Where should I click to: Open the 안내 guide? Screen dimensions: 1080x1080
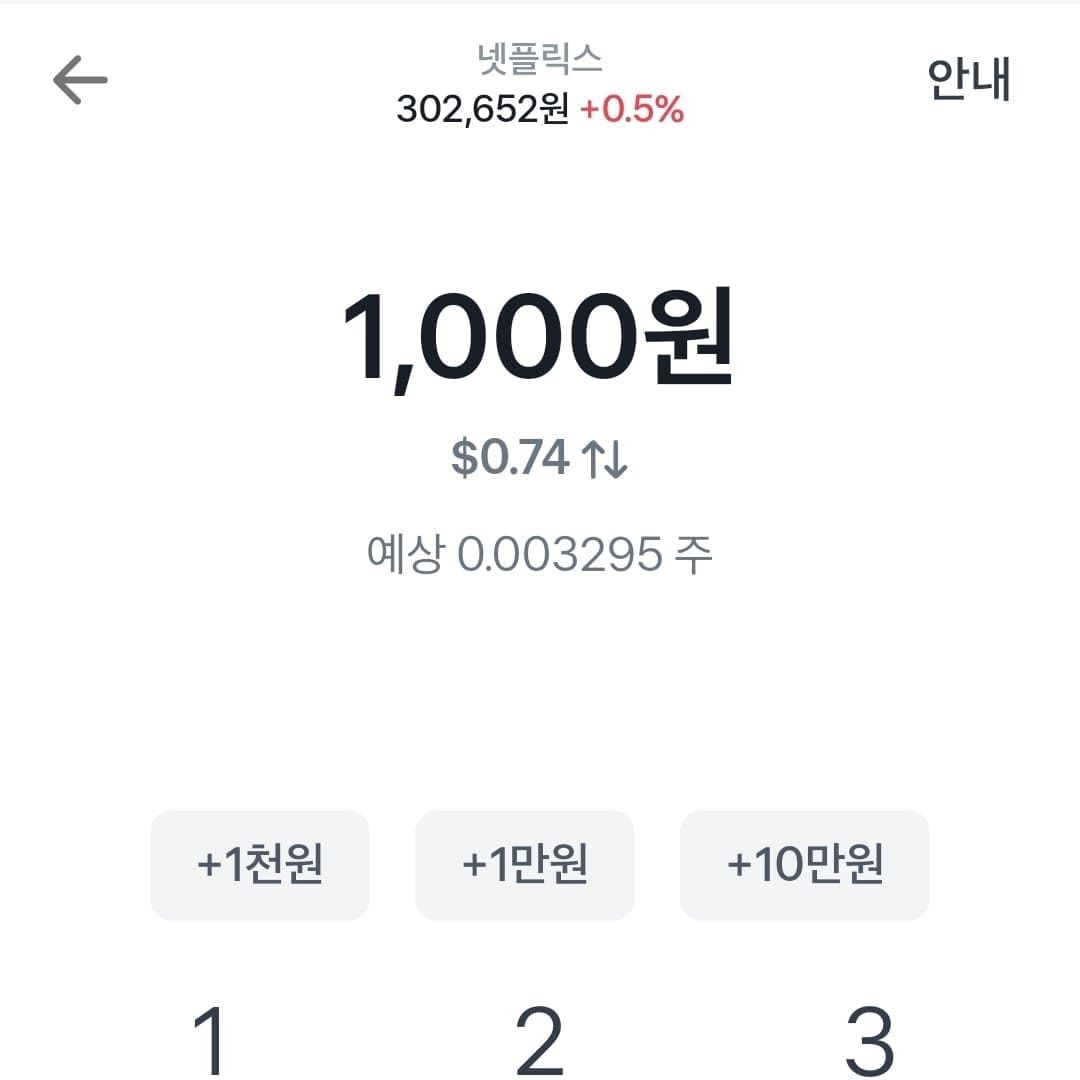click(x=969, y=80)
